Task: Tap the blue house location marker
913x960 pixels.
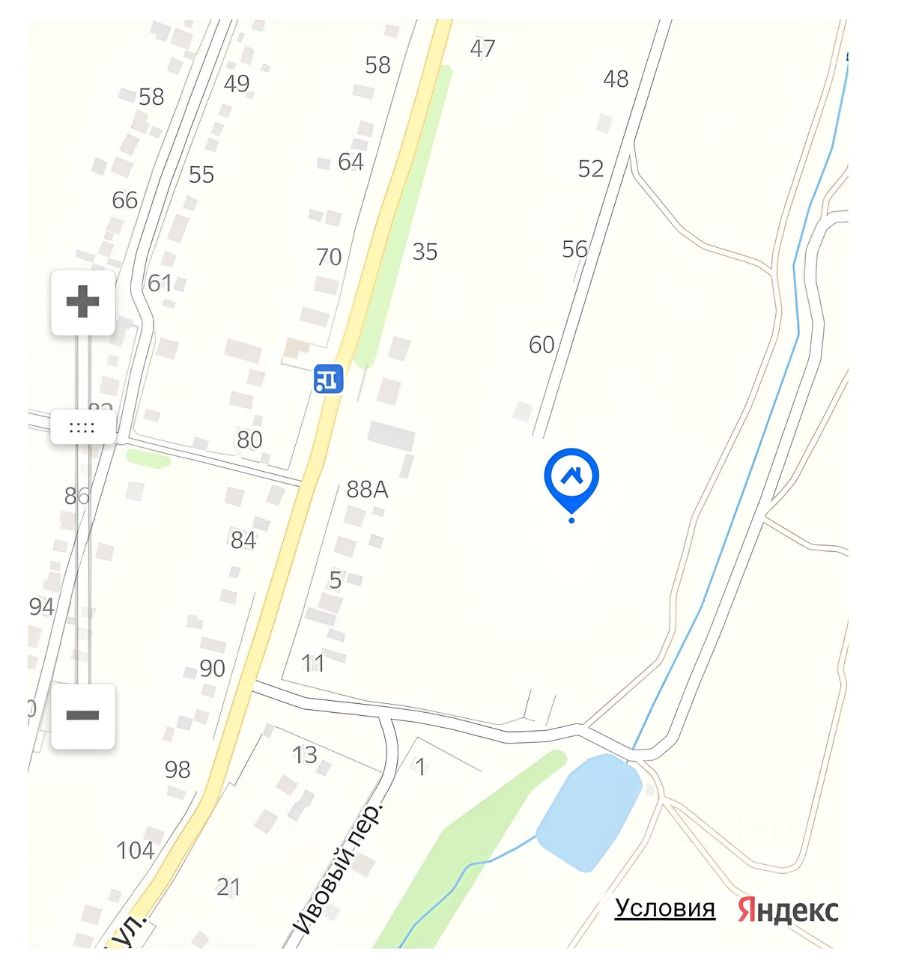Action: (571, 477)
